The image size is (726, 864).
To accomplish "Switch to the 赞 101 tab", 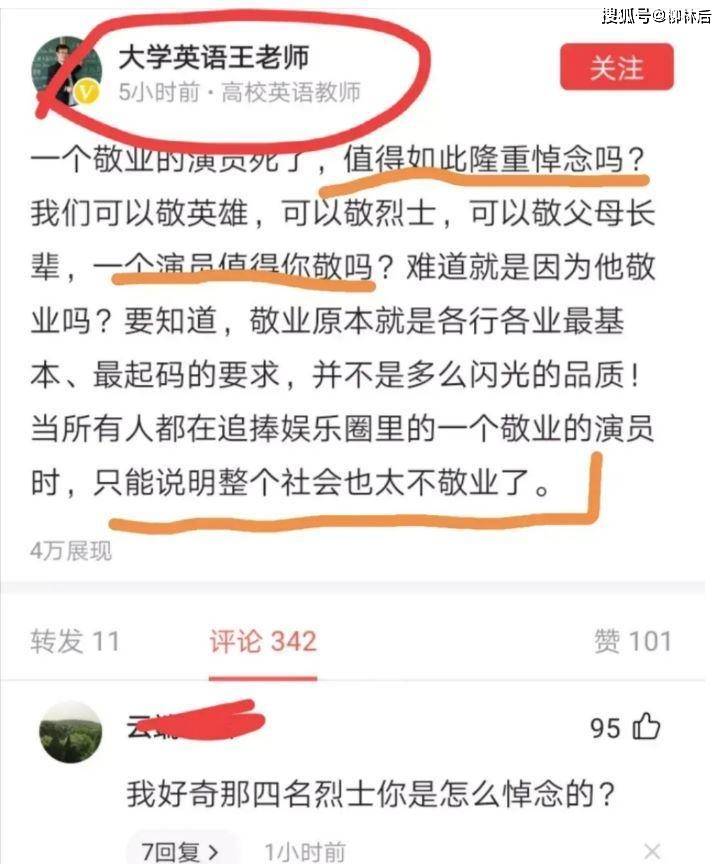I will point(632,641).
